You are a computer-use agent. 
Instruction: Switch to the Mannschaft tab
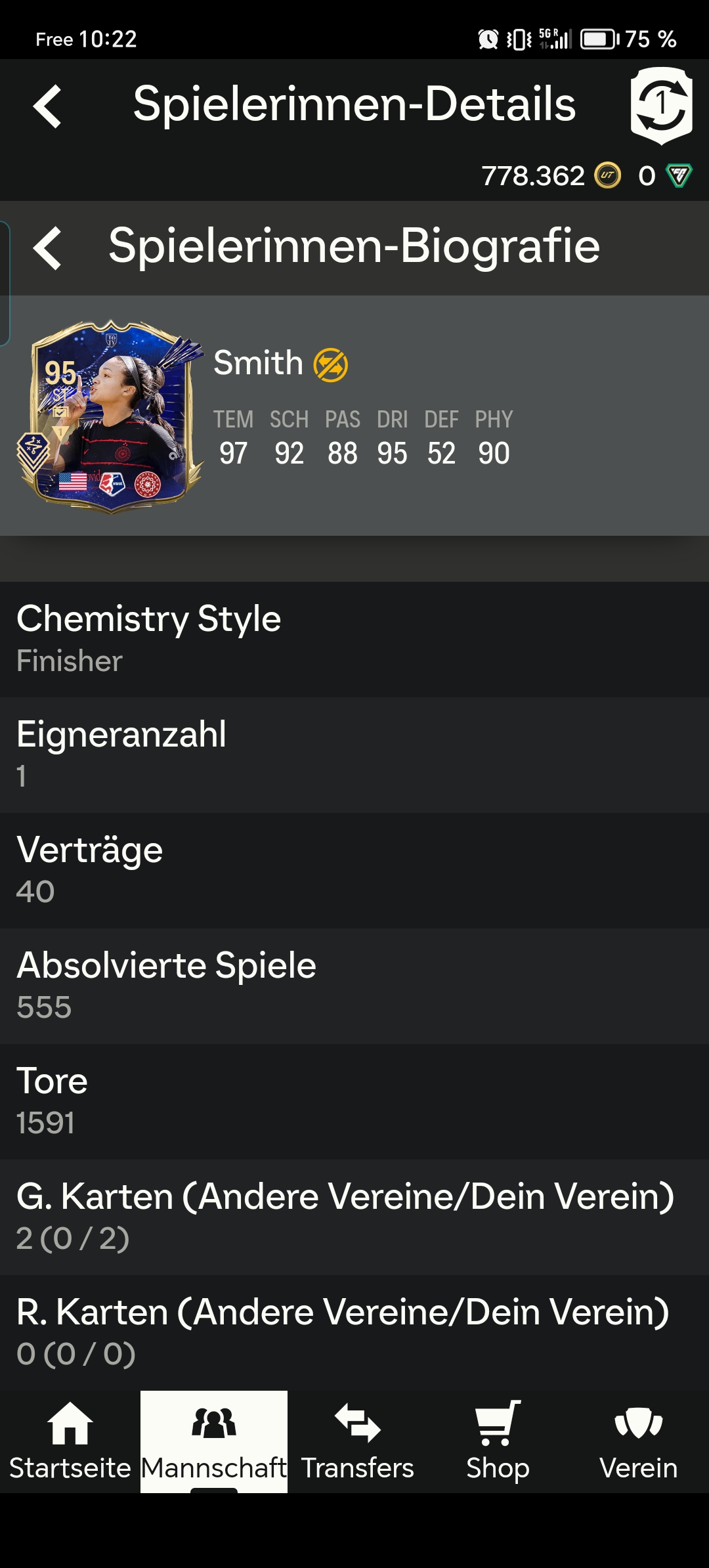(214, 1441)
